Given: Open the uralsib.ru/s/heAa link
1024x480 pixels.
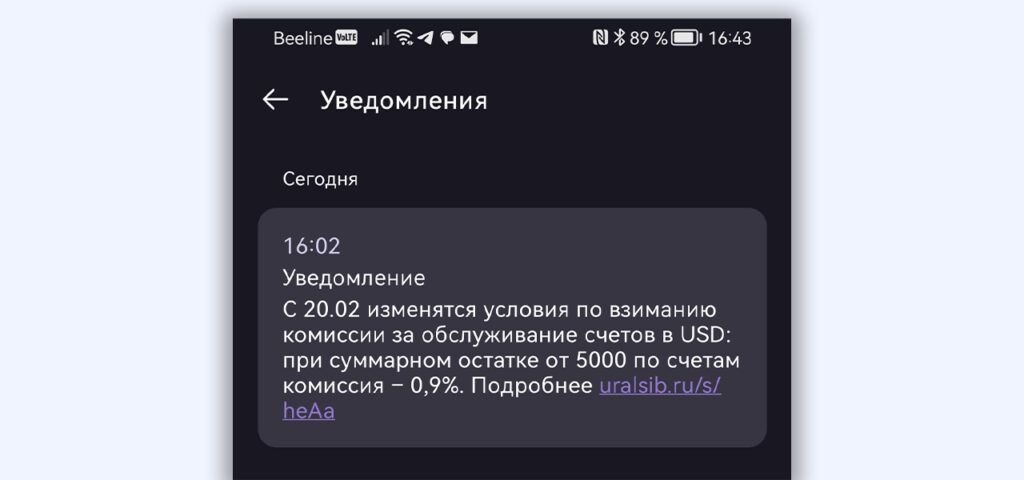Looking at the screenshot, I should pyautogui.click(x=659, y=386).
